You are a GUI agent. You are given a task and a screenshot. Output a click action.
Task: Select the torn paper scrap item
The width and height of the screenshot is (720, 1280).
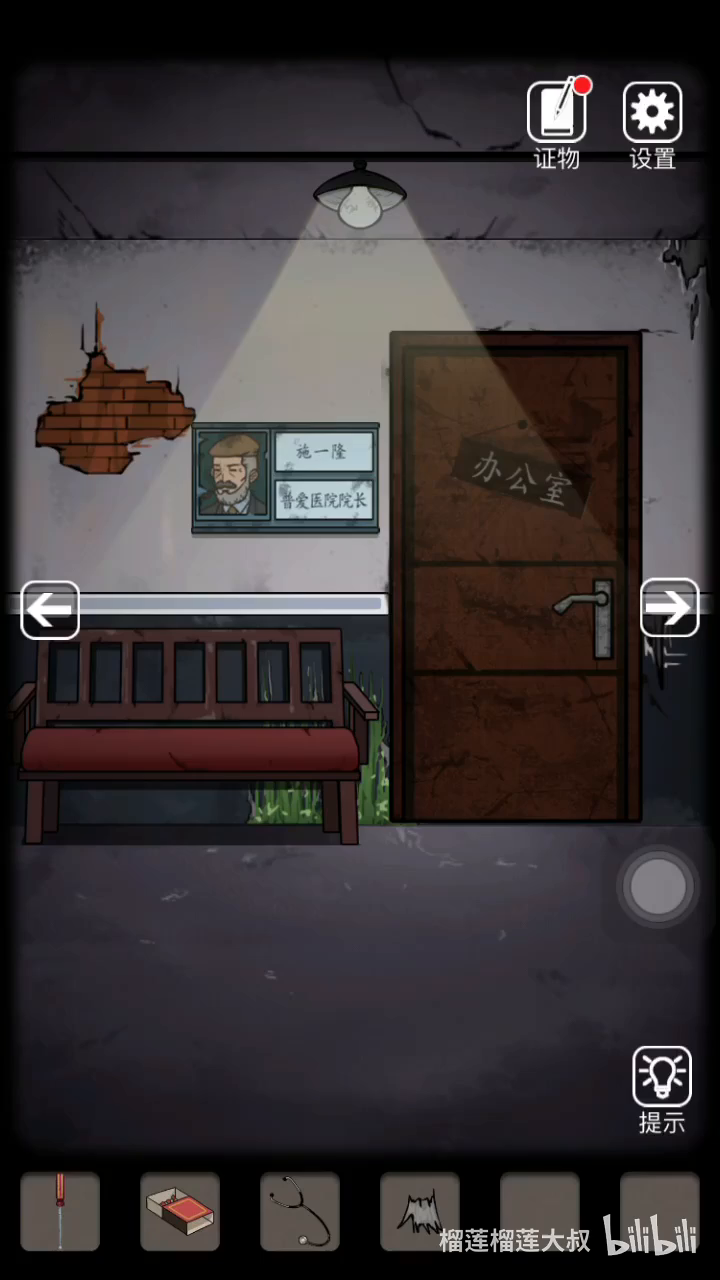(x=420, y=1211)
